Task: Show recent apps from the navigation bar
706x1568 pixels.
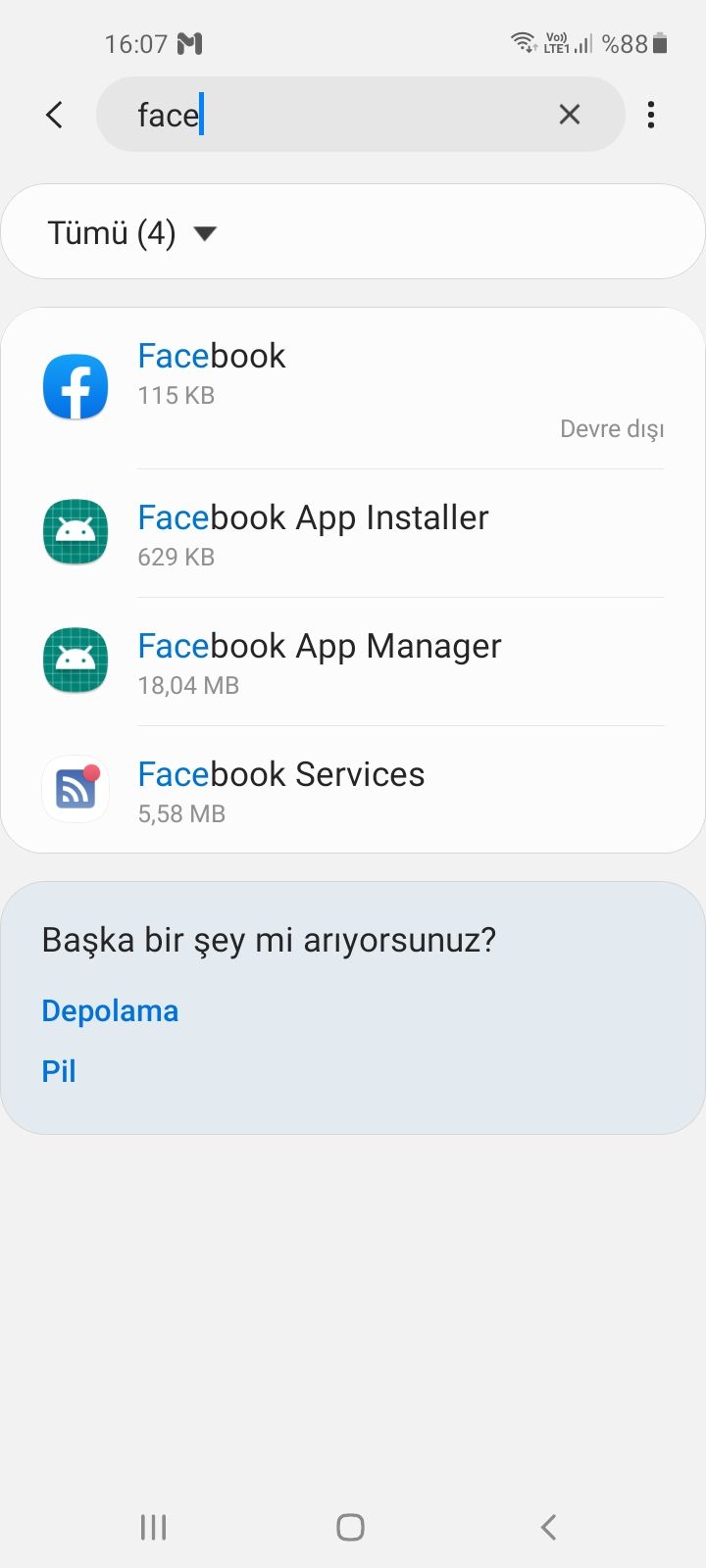Action: point(153,1526)
